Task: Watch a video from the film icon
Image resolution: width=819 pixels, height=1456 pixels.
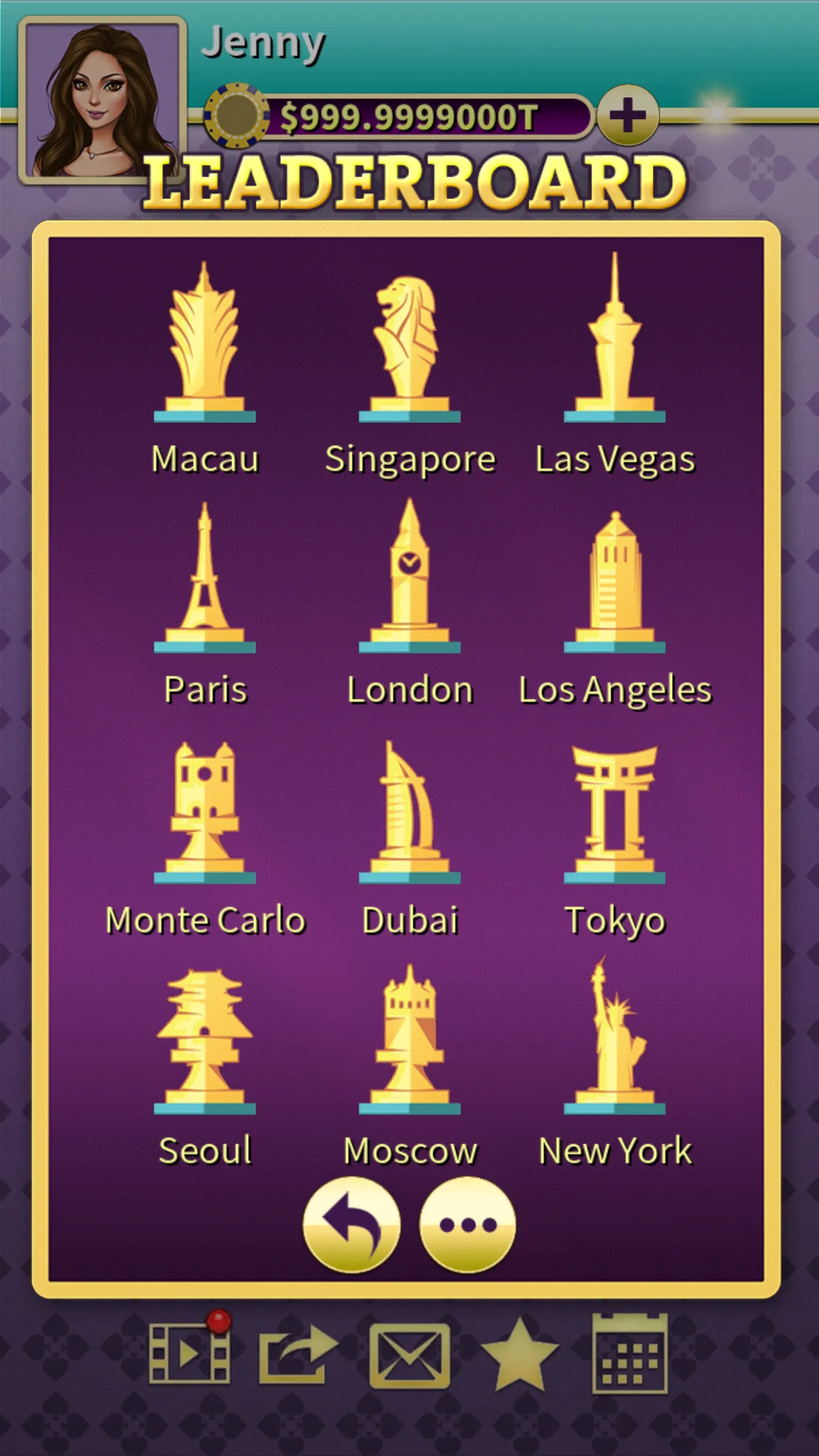Action: pos(190,1353)
